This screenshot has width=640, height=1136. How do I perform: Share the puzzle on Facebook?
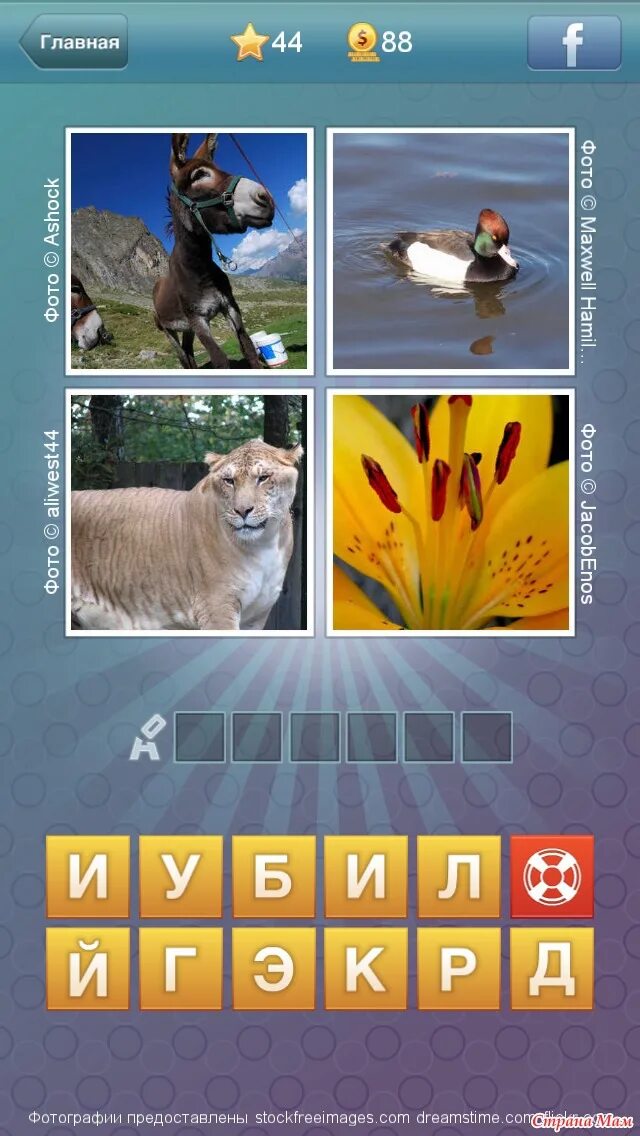(574, 42)
